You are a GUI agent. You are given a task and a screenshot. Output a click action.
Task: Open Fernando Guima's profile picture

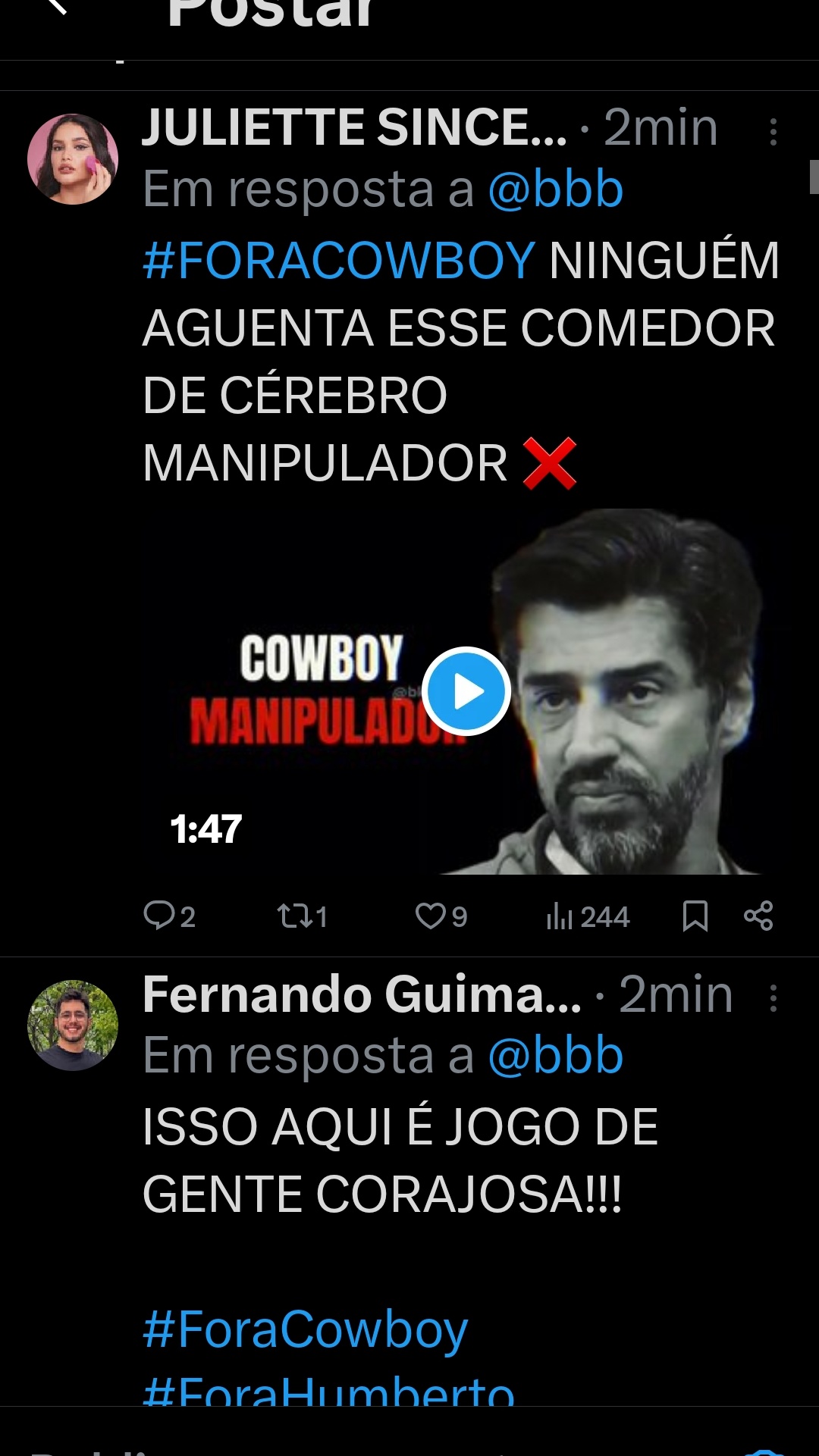73,1025
